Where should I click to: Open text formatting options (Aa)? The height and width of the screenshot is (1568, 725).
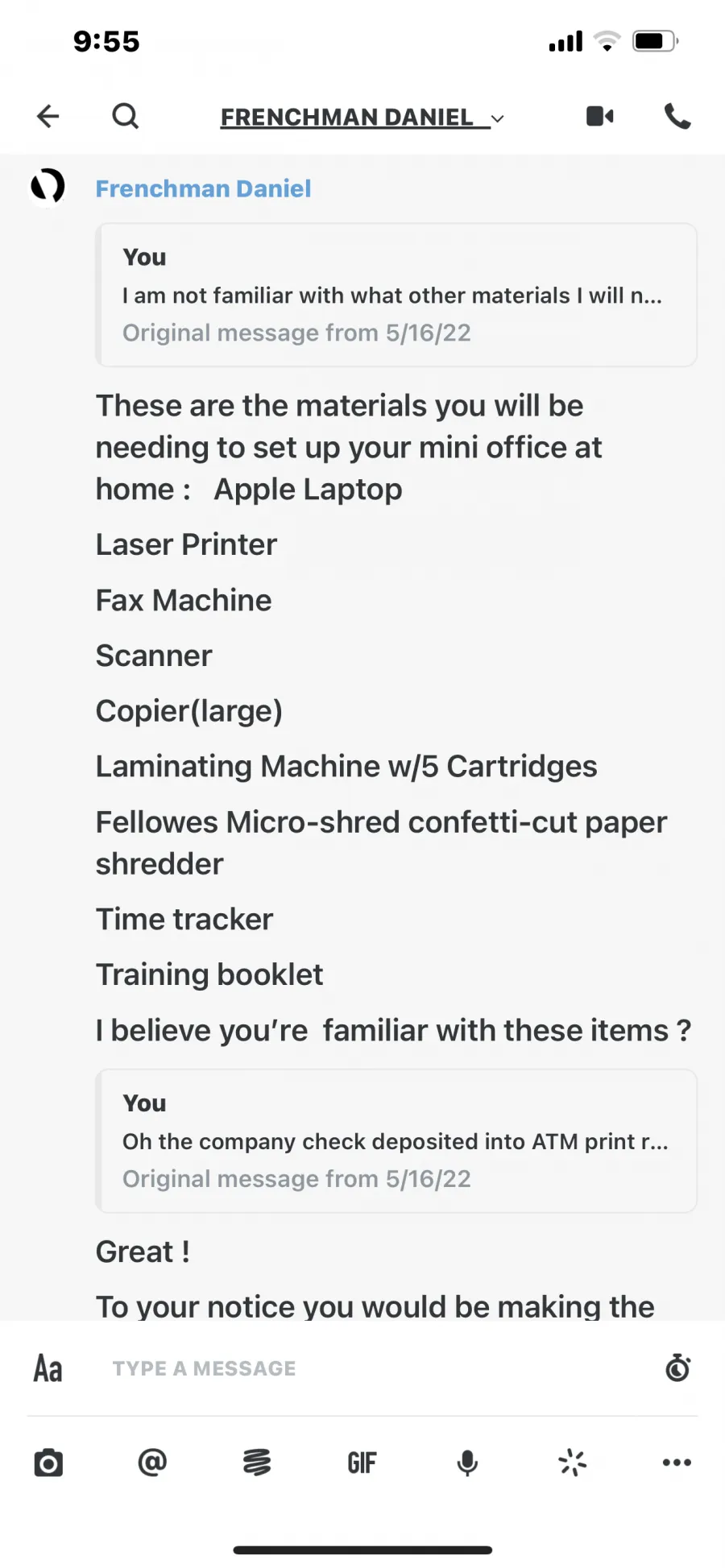(48, 1368)
